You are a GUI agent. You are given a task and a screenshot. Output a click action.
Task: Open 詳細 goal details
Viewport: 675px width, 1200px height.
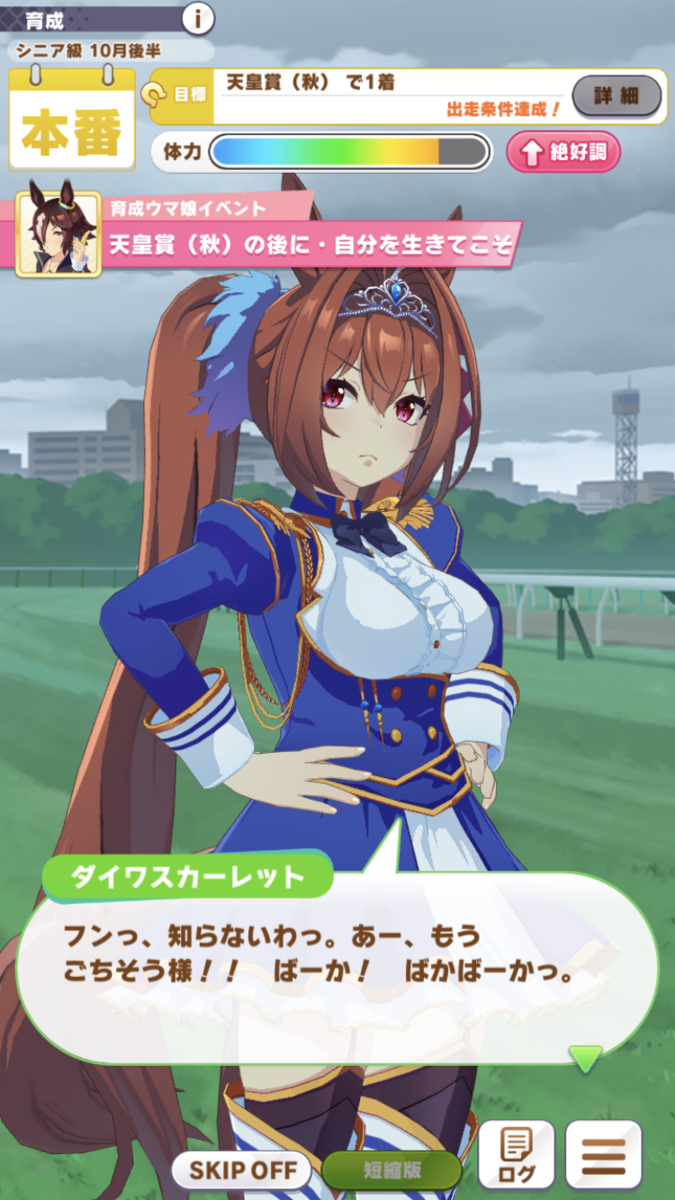616,96
